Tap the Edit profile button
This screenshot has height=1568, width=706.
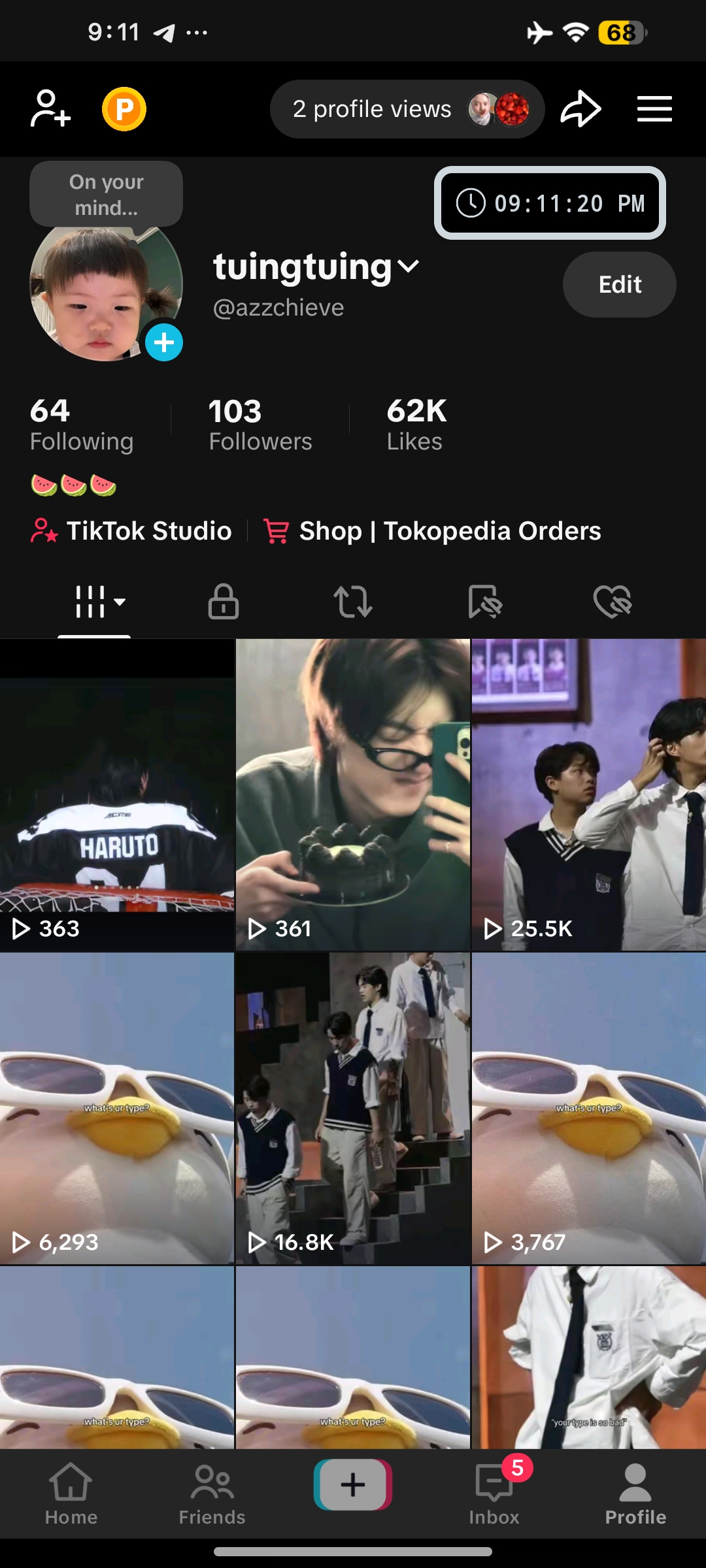[619, 285]
